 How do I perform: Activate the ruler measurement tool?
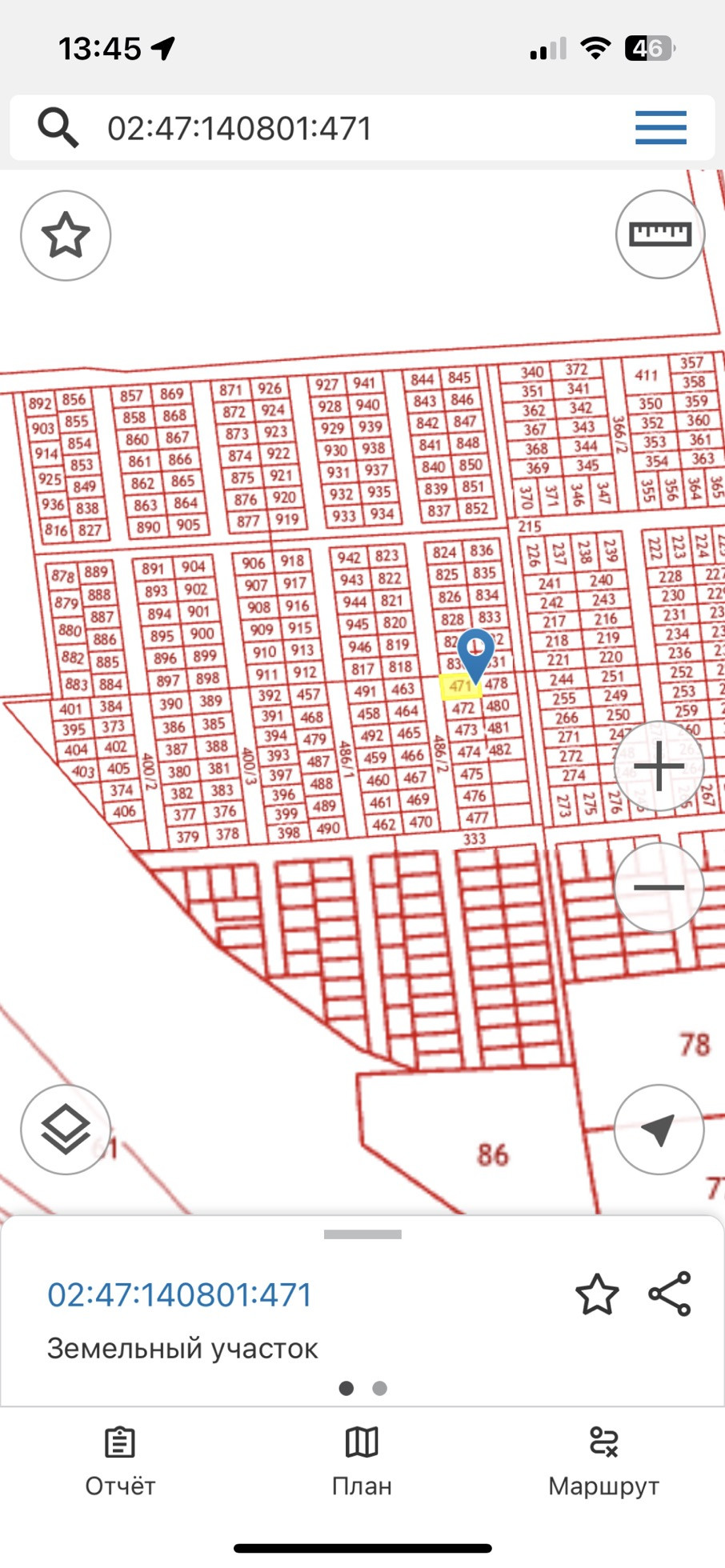click(659, 234)
